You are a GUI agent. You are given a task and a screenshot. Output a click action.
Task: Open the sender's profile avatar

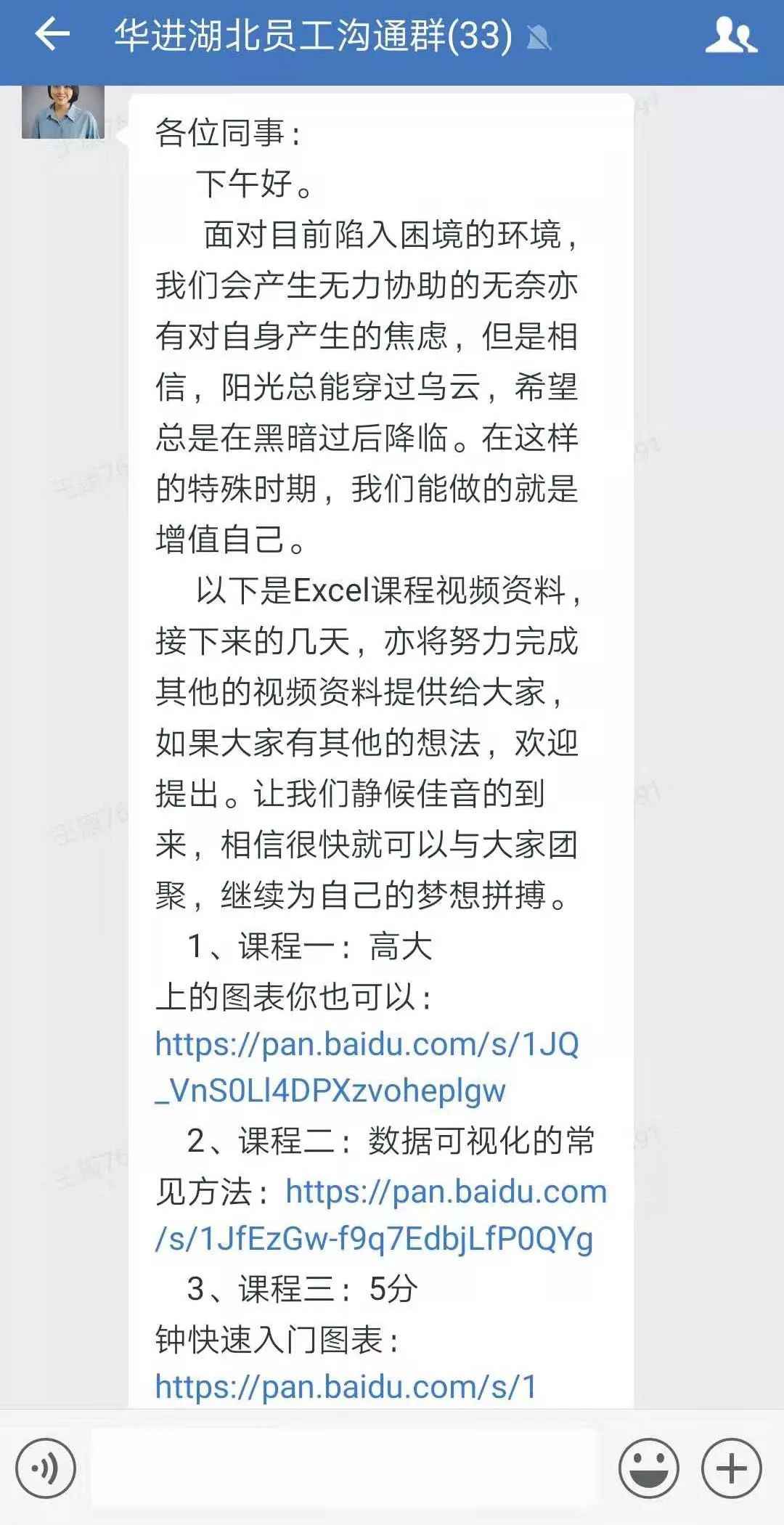coord(63,112)
